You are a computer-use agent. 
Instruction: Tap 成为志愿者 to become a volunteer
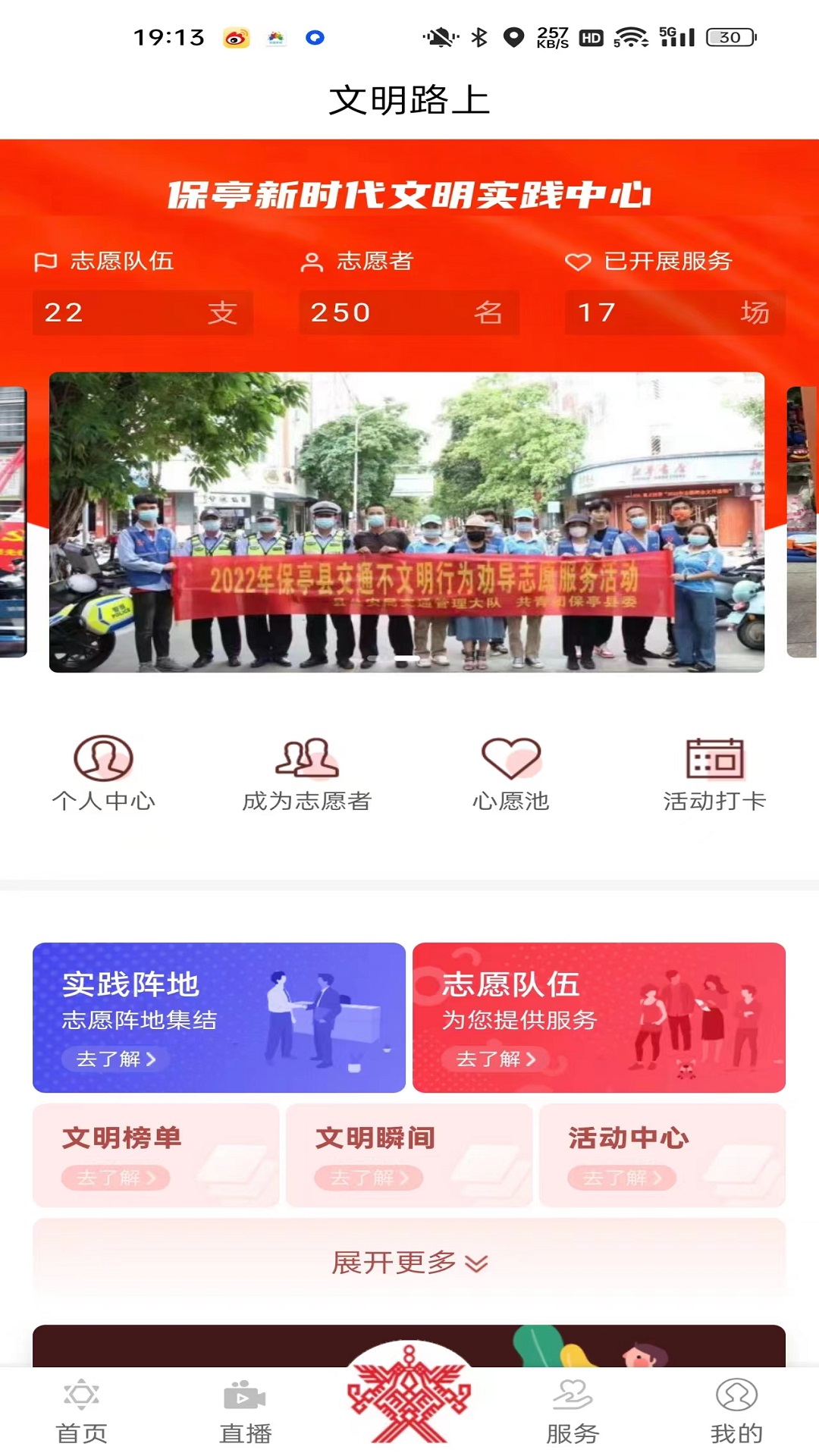306,773
